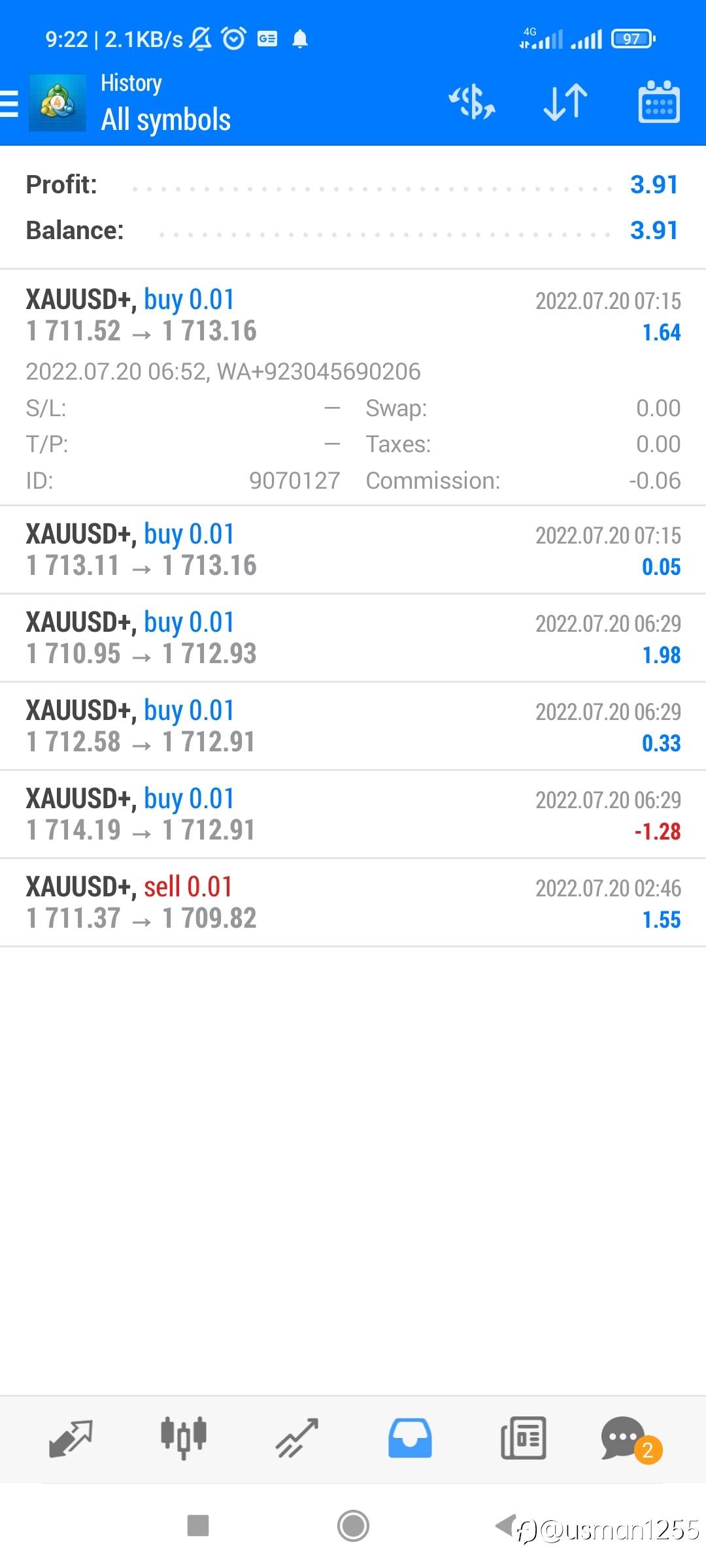
Task: Expand the buy trade with 0.05 profit
Action: click(353, 550)
